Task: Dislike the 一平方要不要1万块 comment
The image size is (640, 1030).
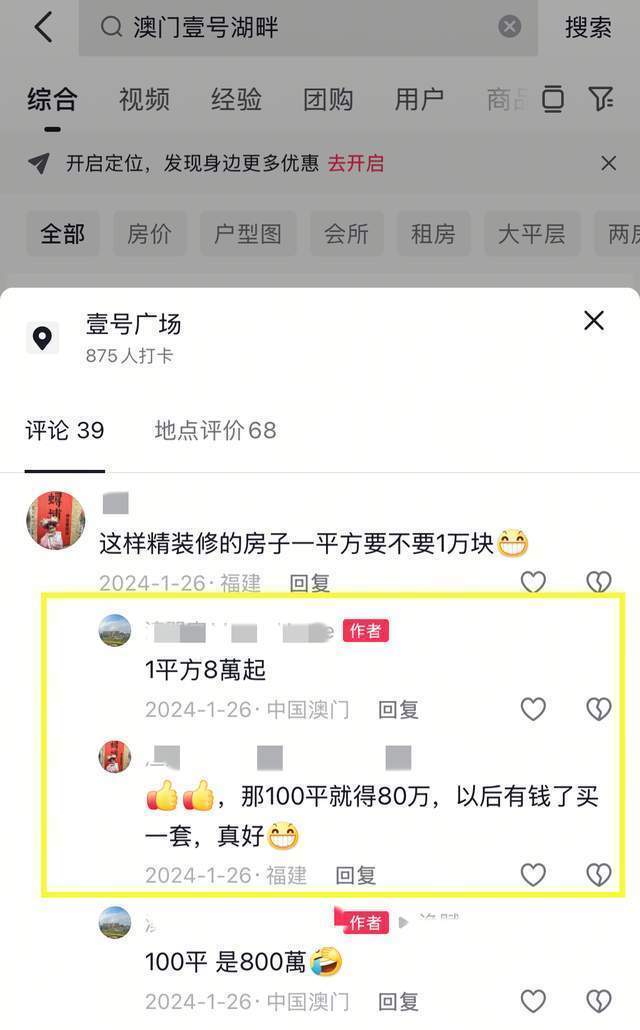Action: (x=598, y=582)
